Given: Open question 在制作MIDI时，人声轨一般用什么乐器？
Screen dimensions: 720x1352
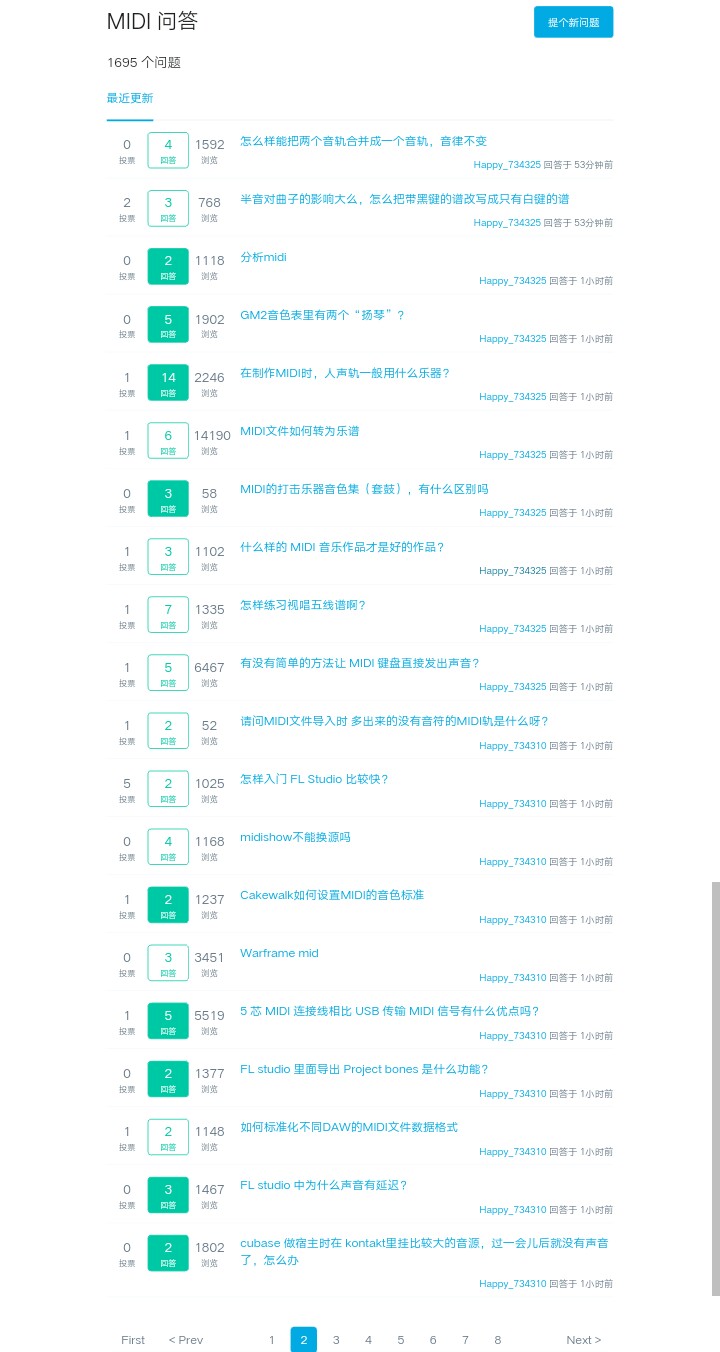Looking at the screenshot, I should [345, 373].
